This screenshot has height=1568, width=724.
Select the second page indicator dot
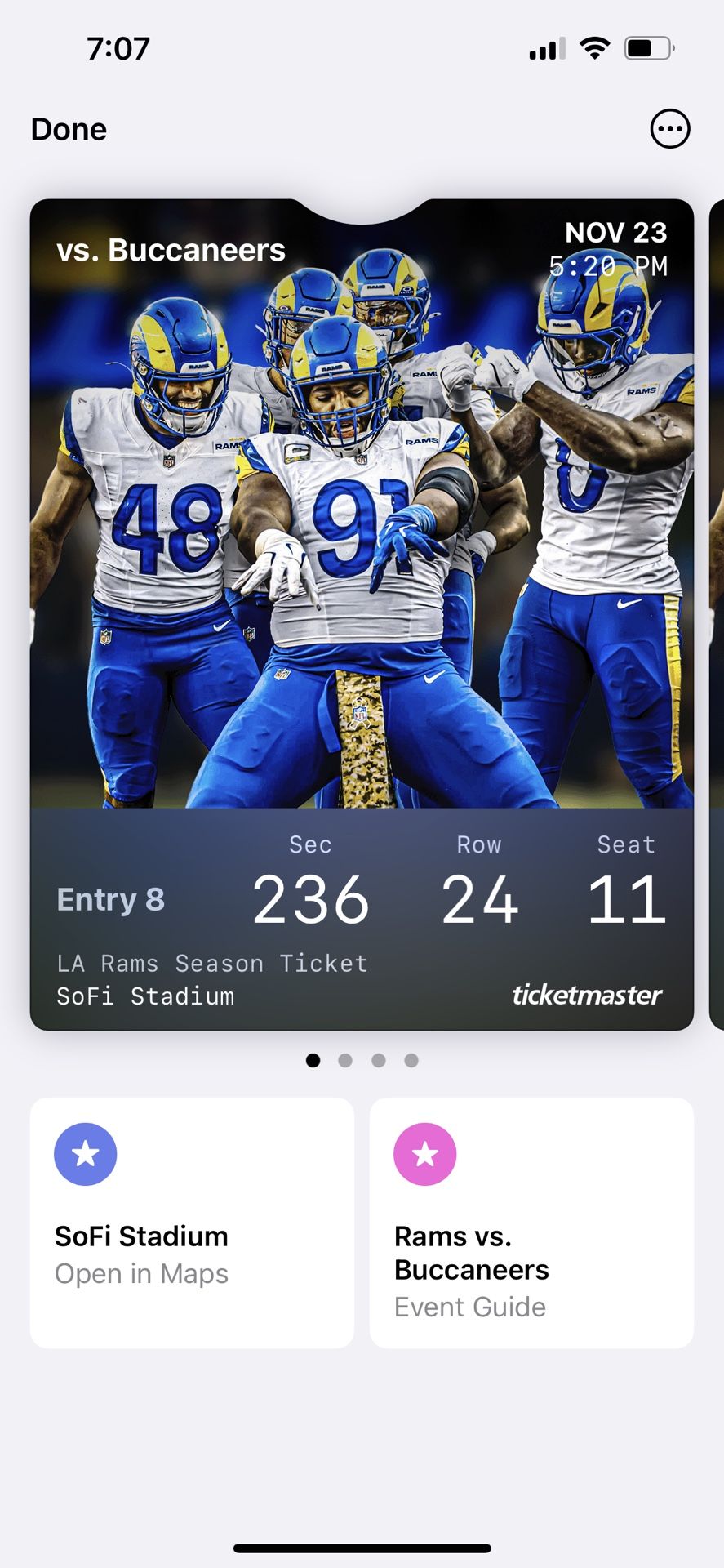[345, 1060]
